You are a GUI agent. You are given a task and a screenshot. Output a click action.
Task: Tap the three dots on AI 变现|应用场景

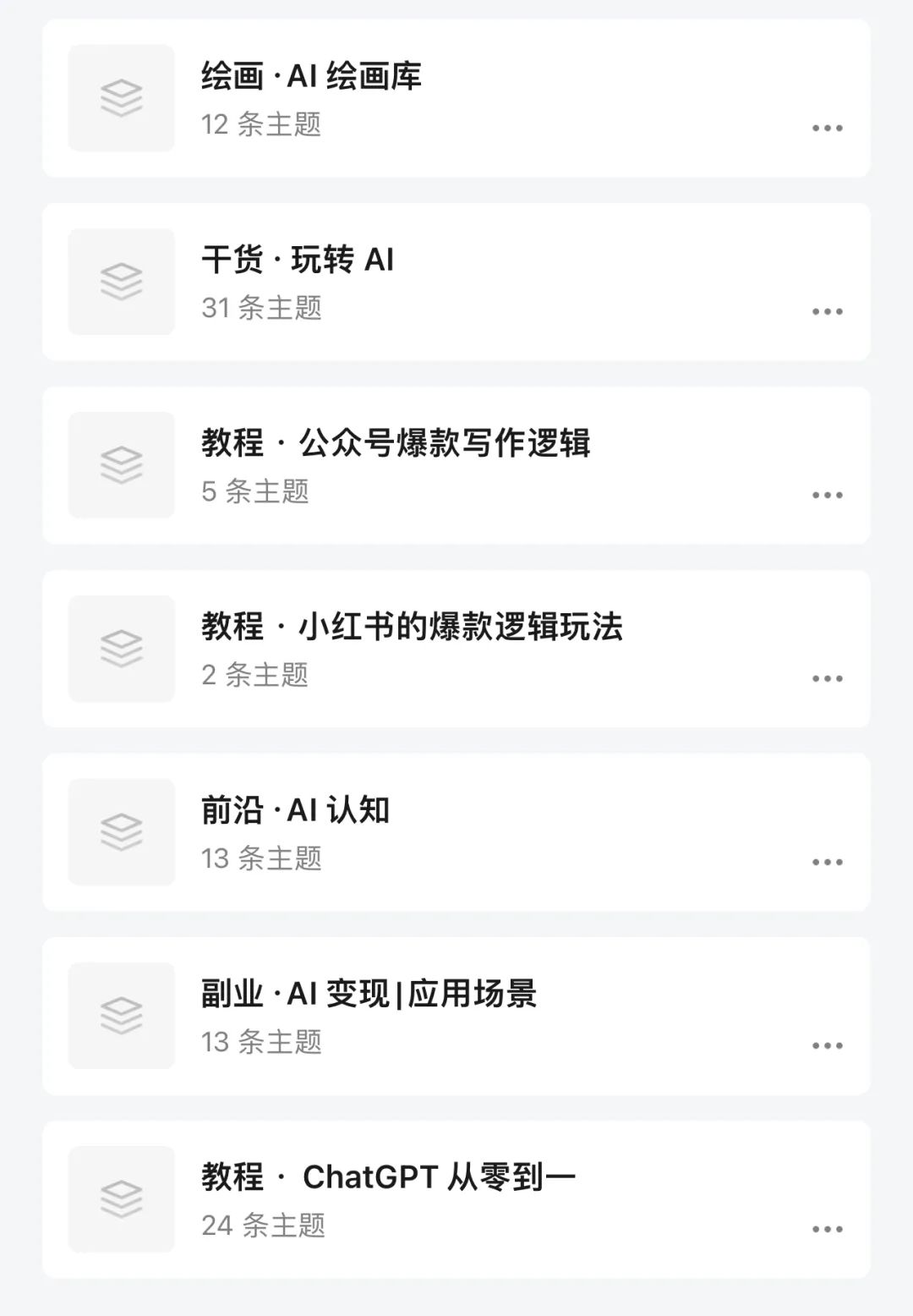pyautogui.click(x=827, y=1046)
